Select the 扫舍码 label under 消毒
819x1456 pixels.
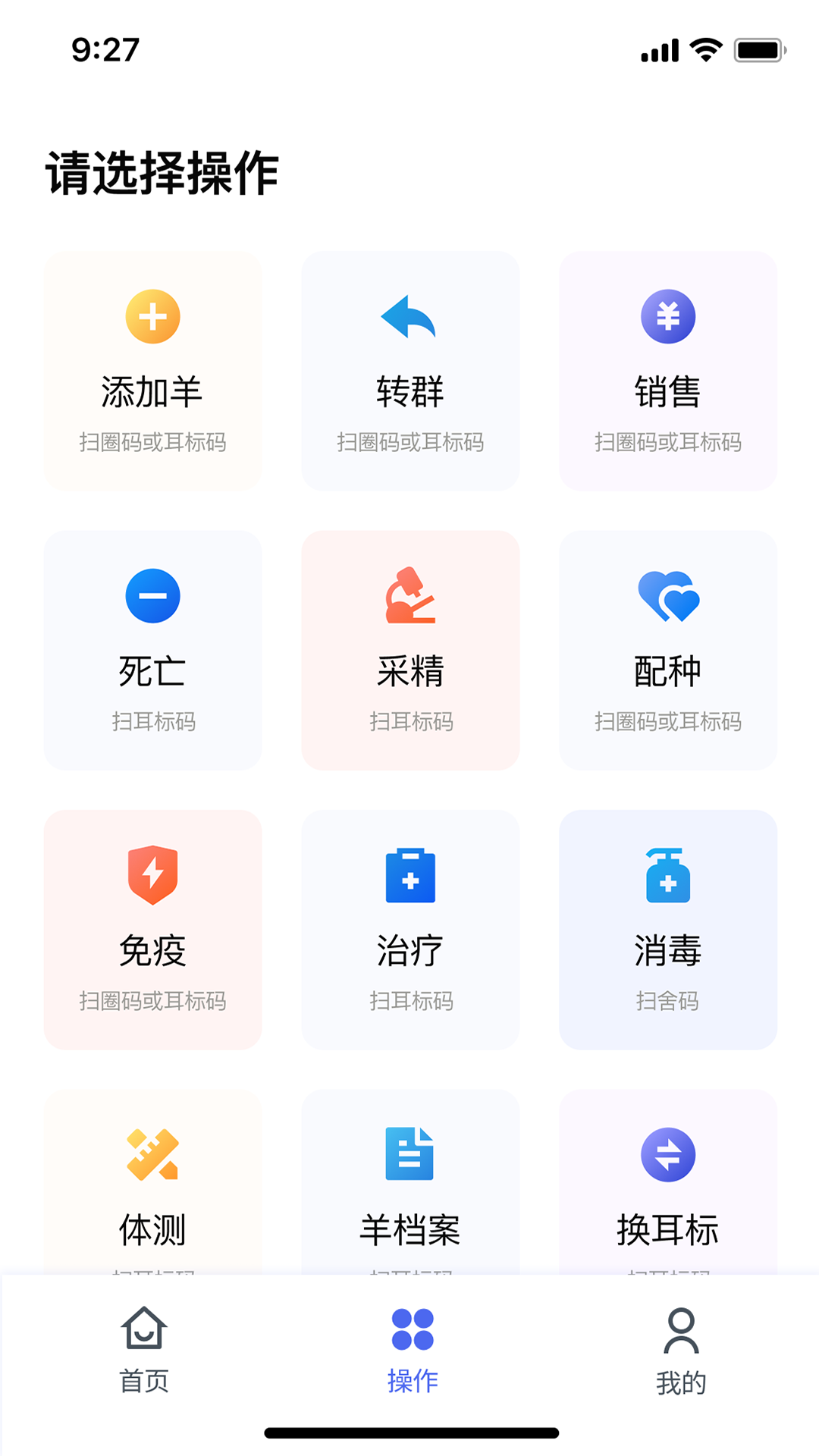coord(667,1003)
